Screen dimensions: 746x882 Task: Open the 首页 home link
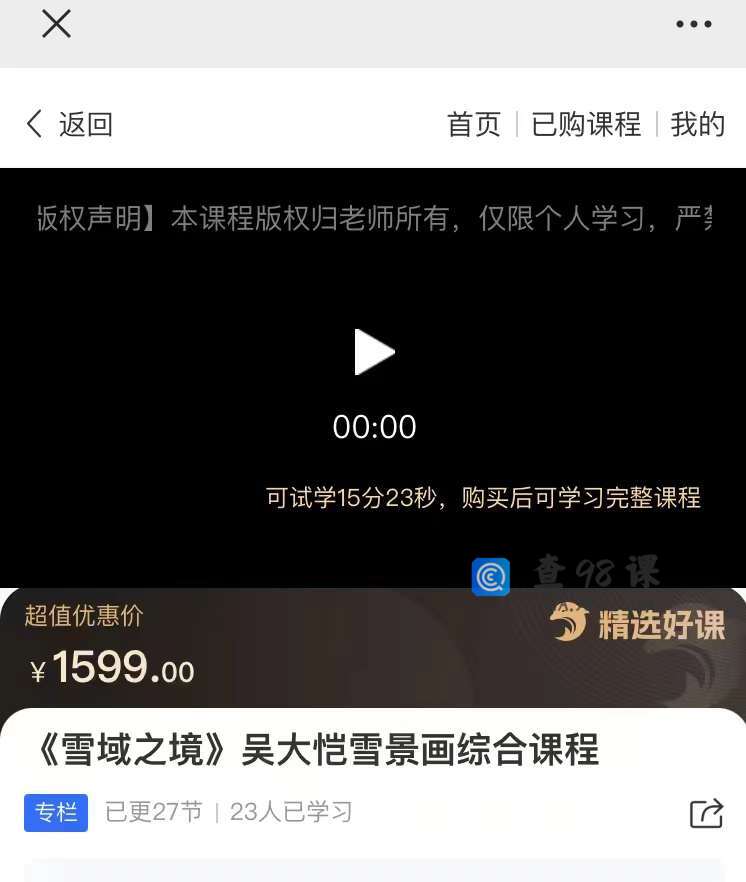pos(474,124)
